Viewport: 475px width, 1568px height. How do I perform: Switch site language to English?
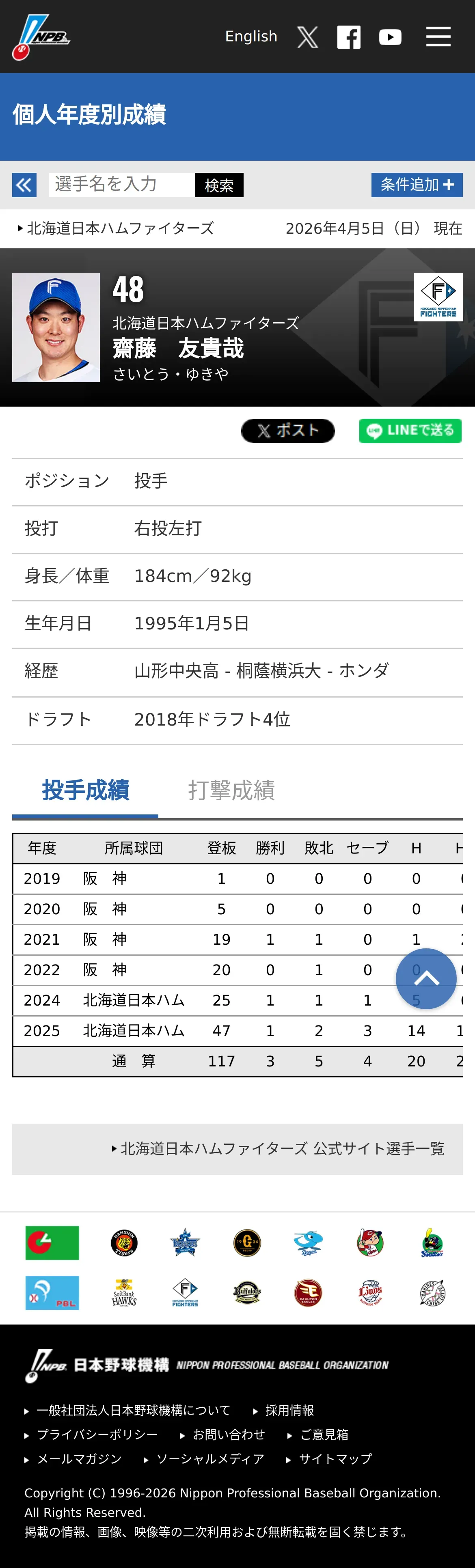(251, 37)
